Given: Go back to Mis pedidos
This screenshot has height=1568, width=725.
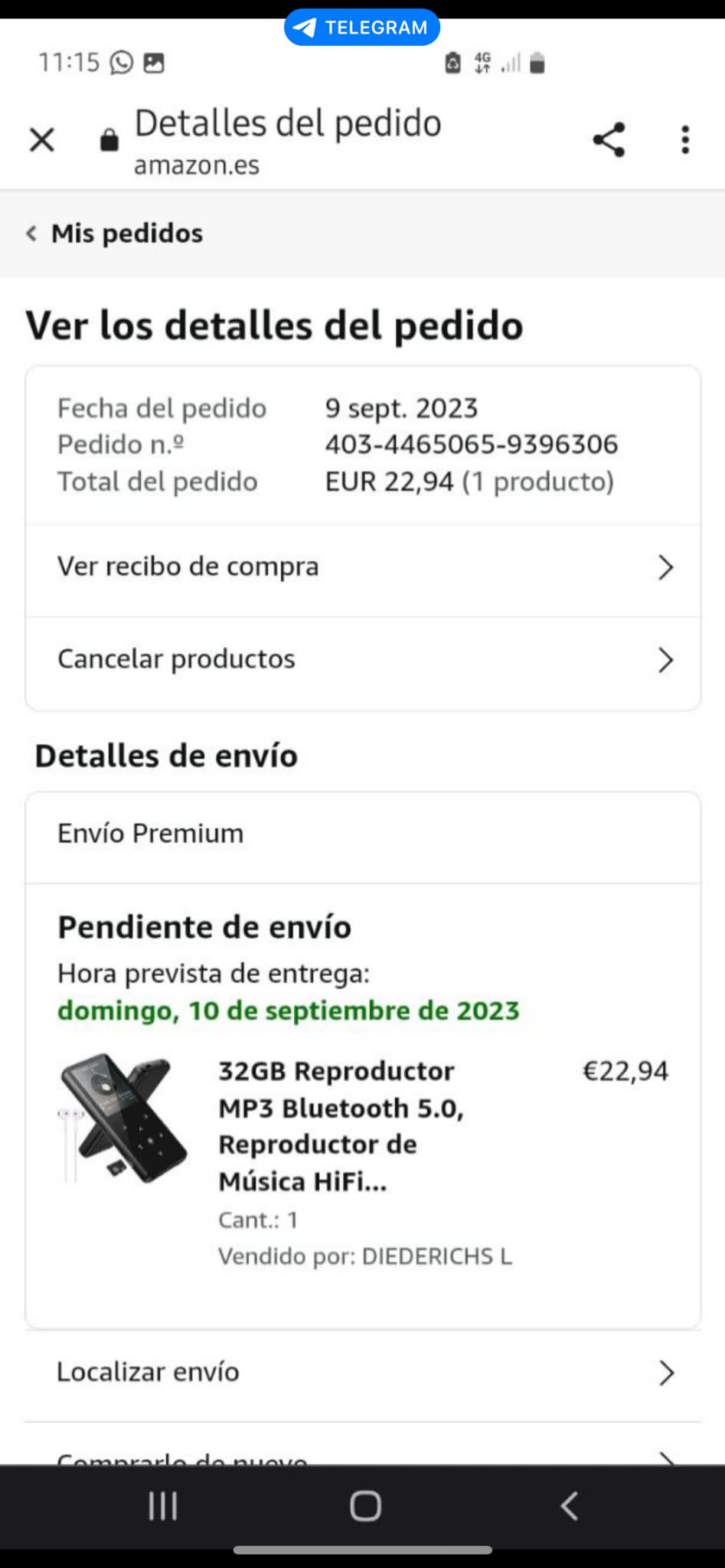Looking at the screenshot, I should pos(115,234).
